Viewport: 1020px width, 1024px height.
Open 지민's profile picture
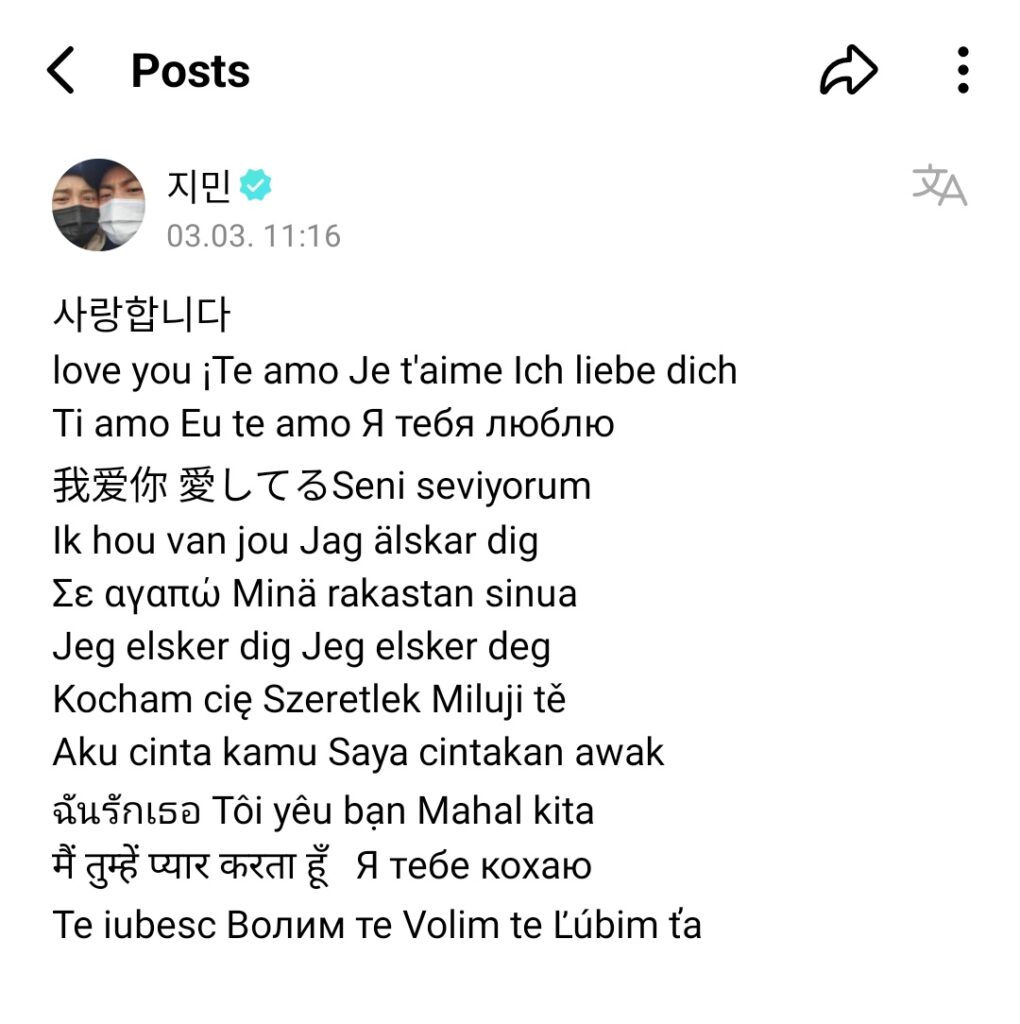(x=99, y=204)
